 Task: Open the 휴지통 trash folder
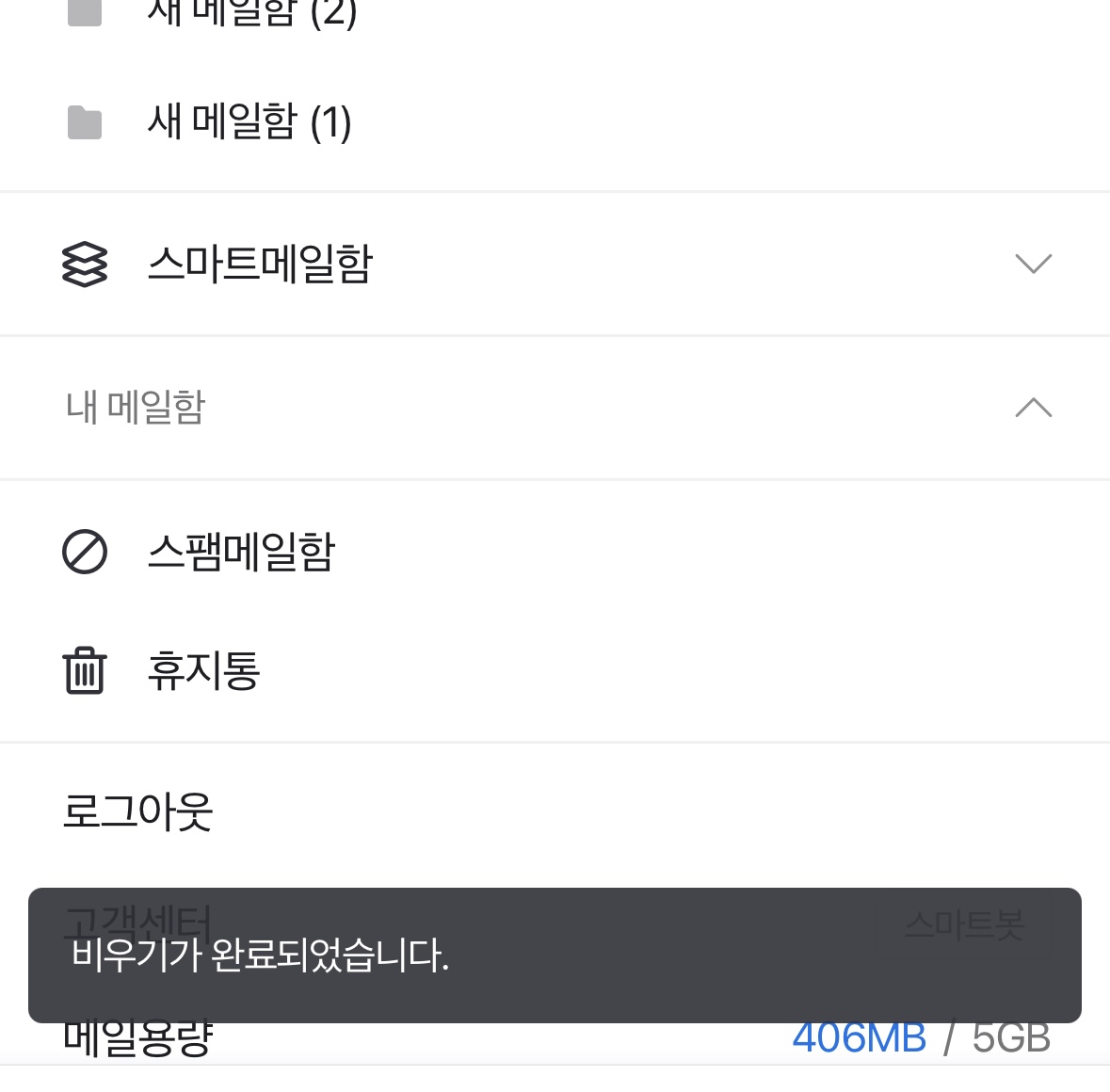click(203, 671)
